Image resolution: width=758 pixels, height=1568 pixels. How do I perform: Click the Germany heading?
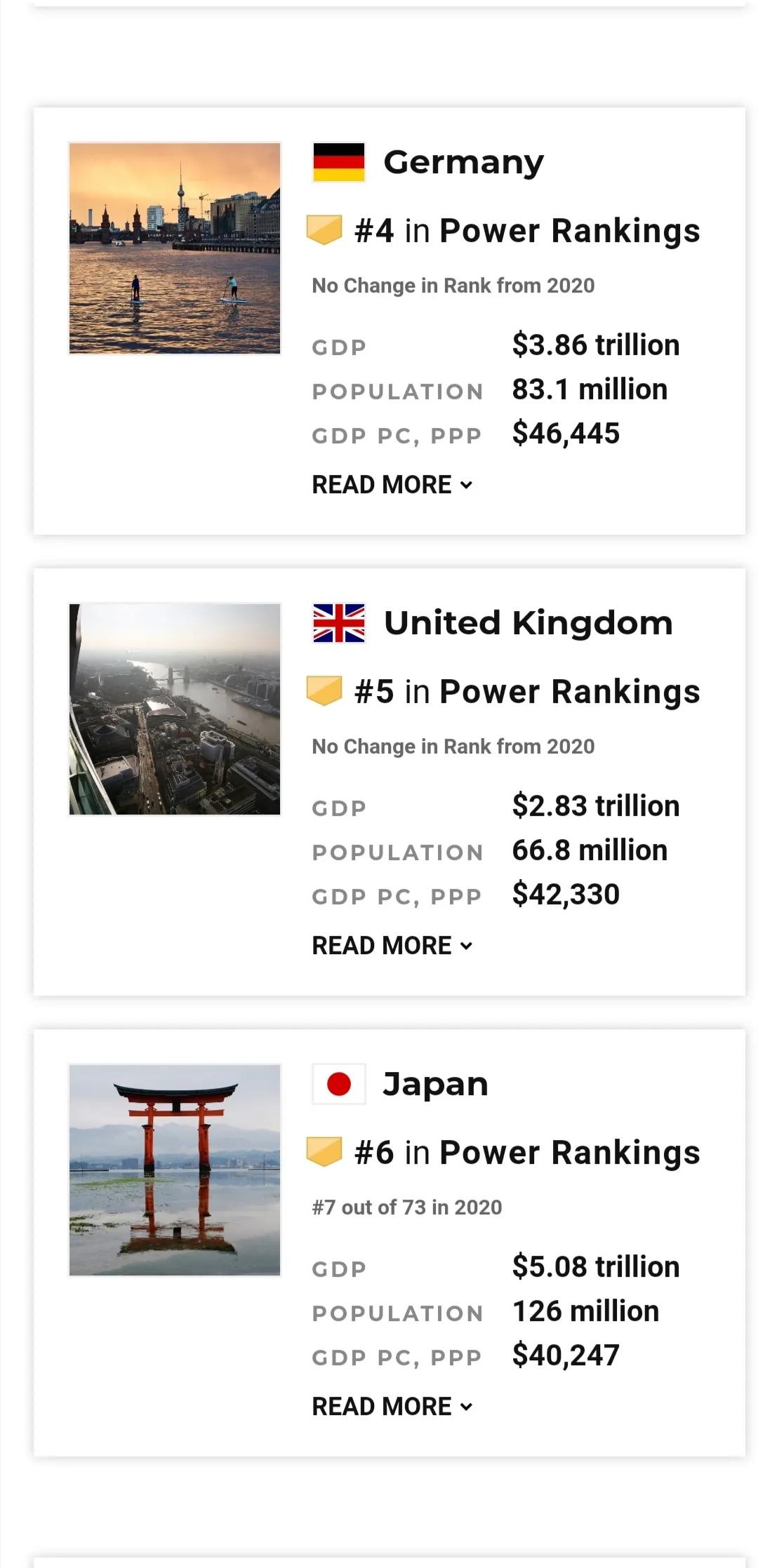point(465,160)
